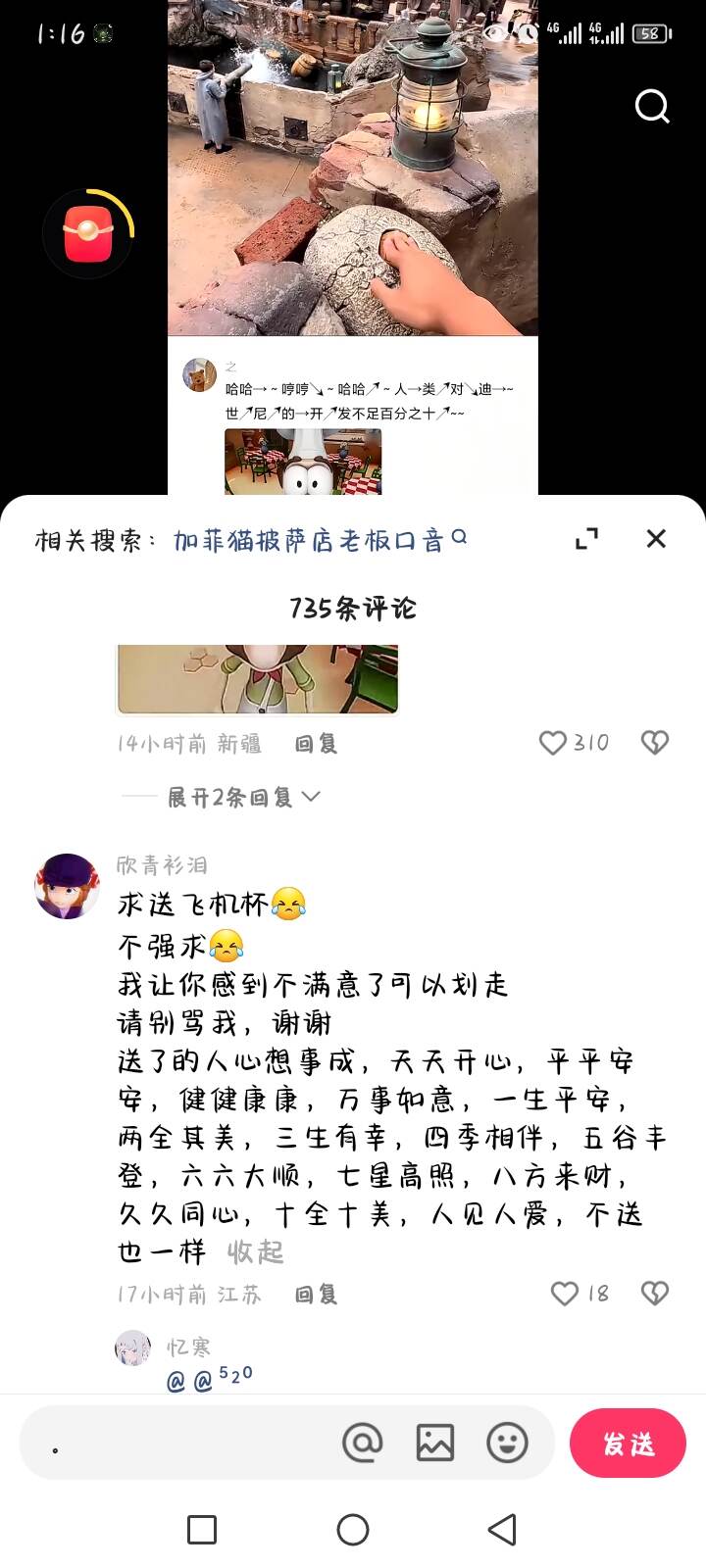Collapse the long comment via 收起
The width and height of the screenshot is (706, 1568).
pyautogui.click(x=256, y=1252)
